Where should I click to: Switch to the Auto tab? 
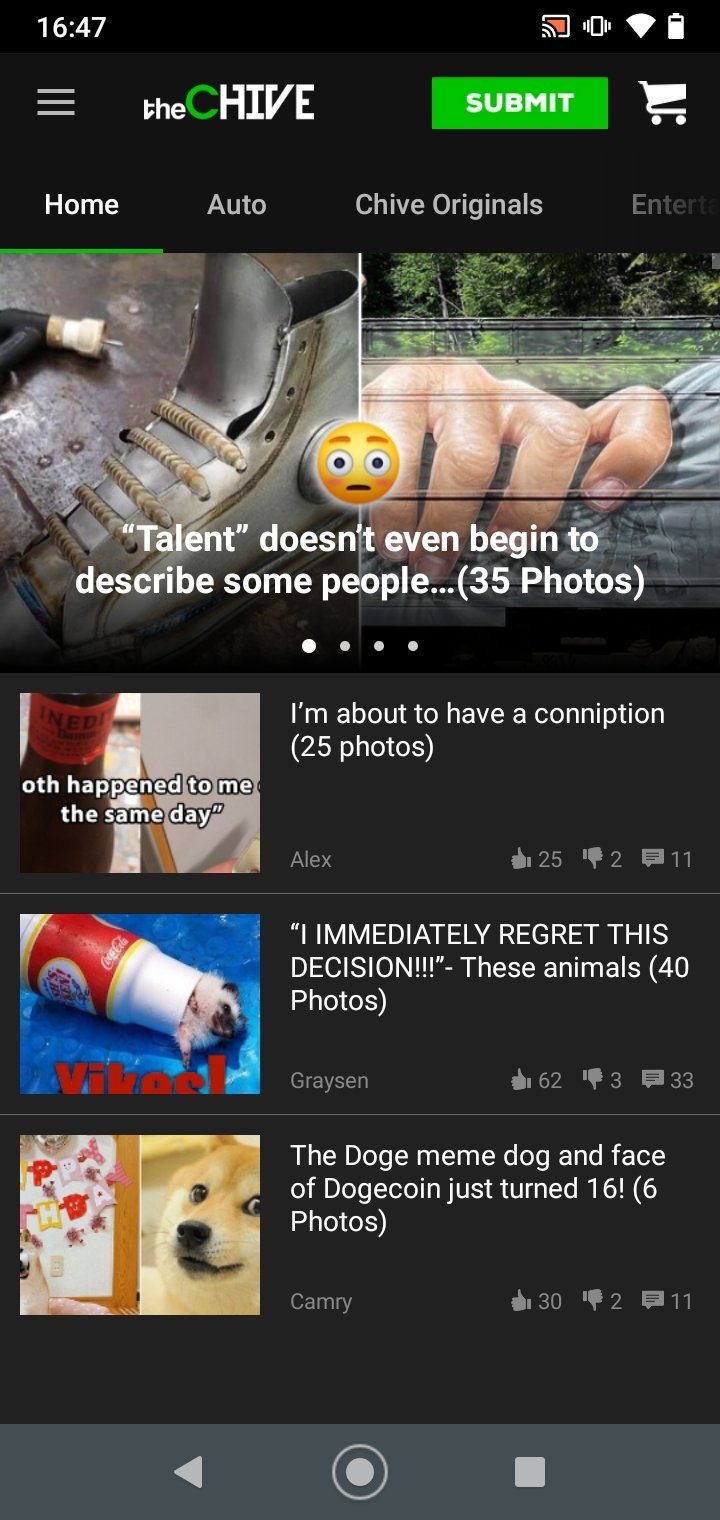tap(237, 205)
